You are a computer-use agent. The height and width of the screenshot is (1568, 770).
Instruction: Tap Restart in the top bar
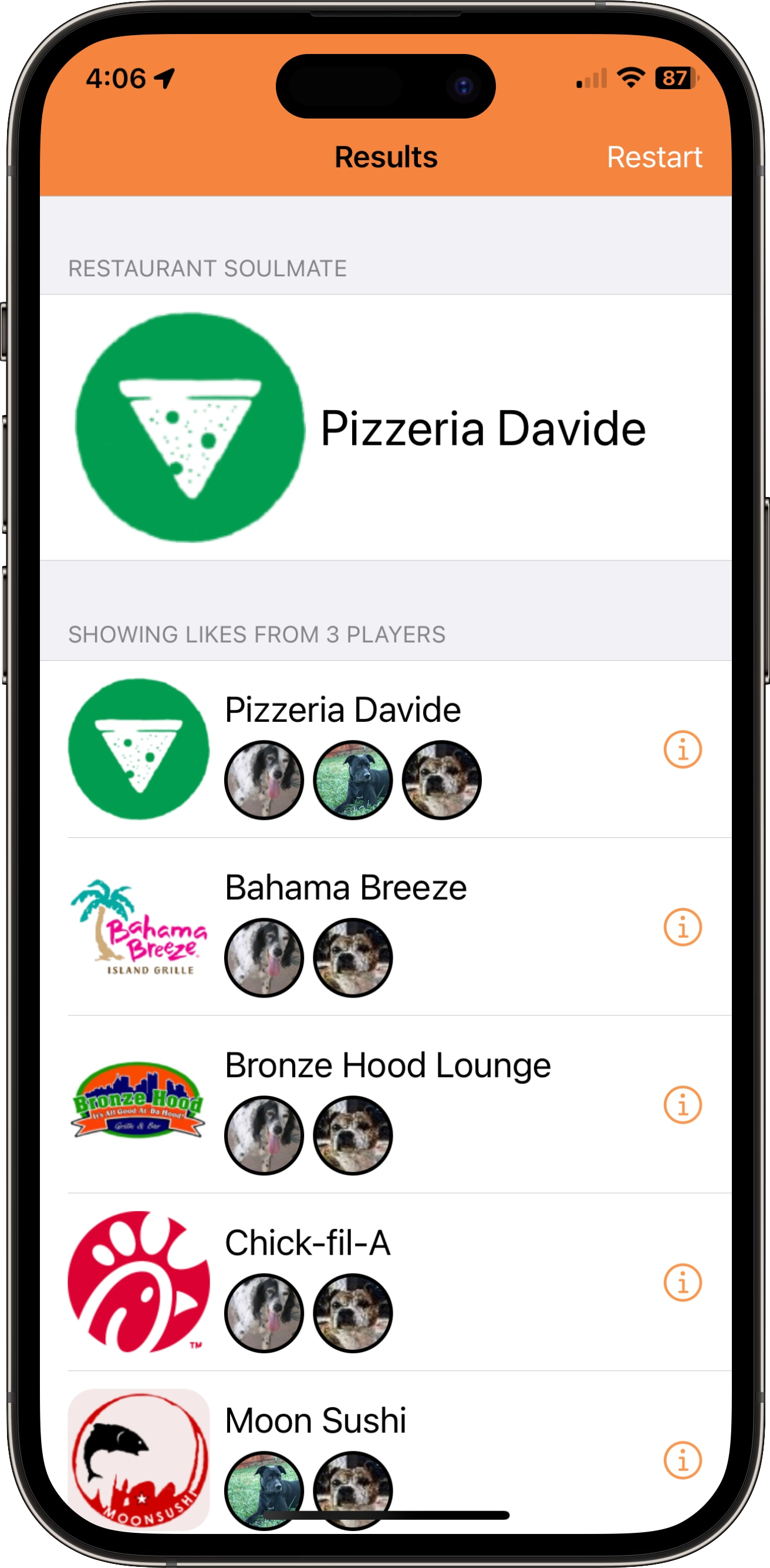coord(654,157)
